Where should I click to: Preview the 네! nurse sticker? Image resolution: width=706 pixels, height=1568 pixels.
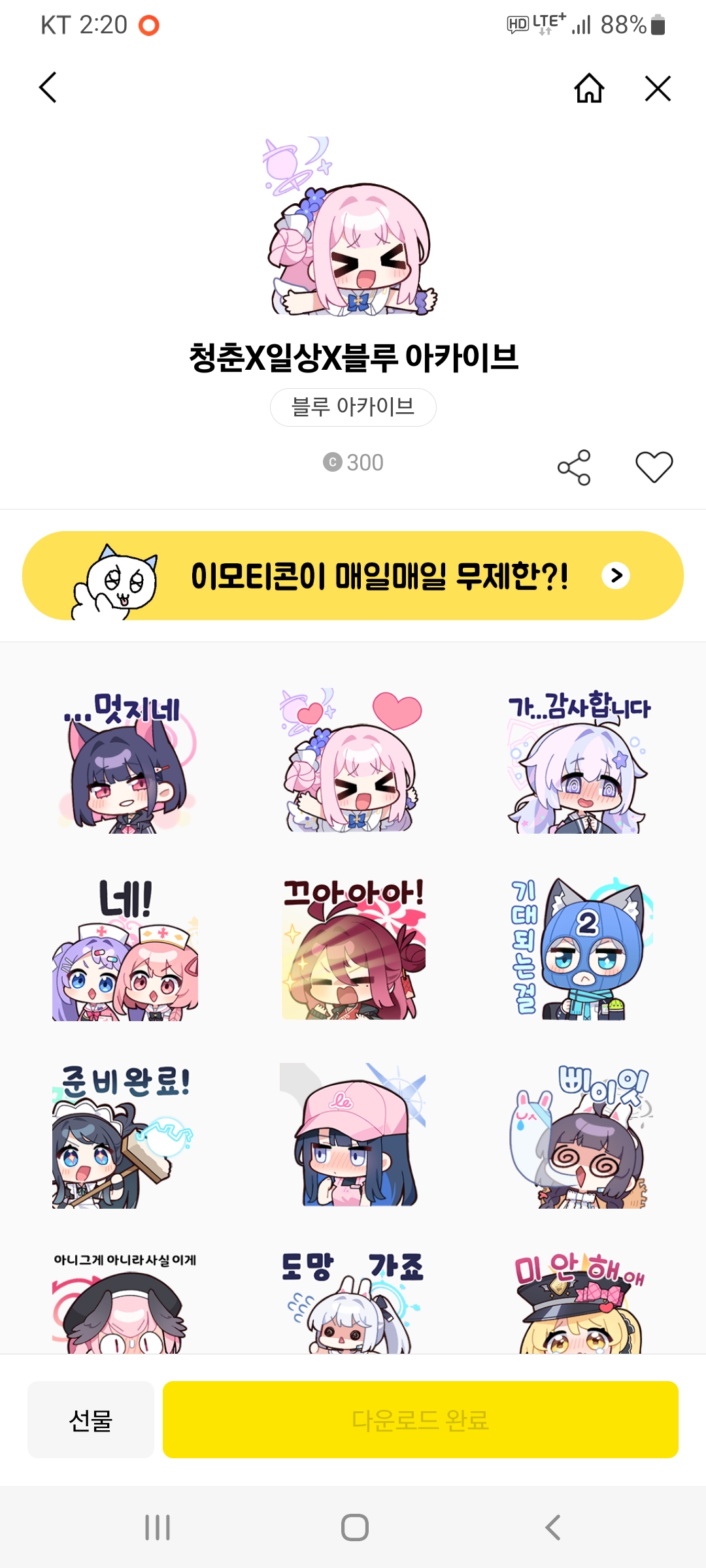[x=125, y=949]
